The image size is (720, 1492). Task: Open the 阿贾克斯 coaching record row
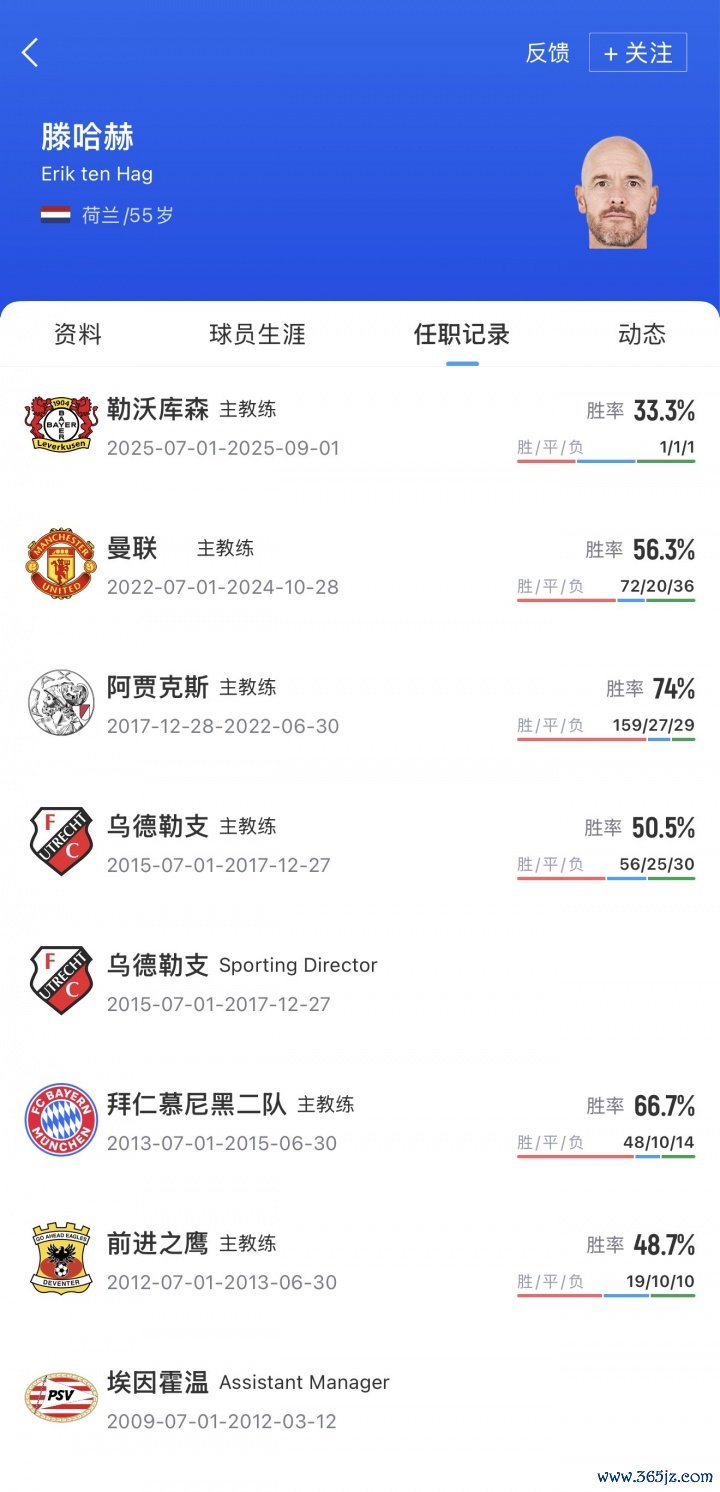coord(360,705)
